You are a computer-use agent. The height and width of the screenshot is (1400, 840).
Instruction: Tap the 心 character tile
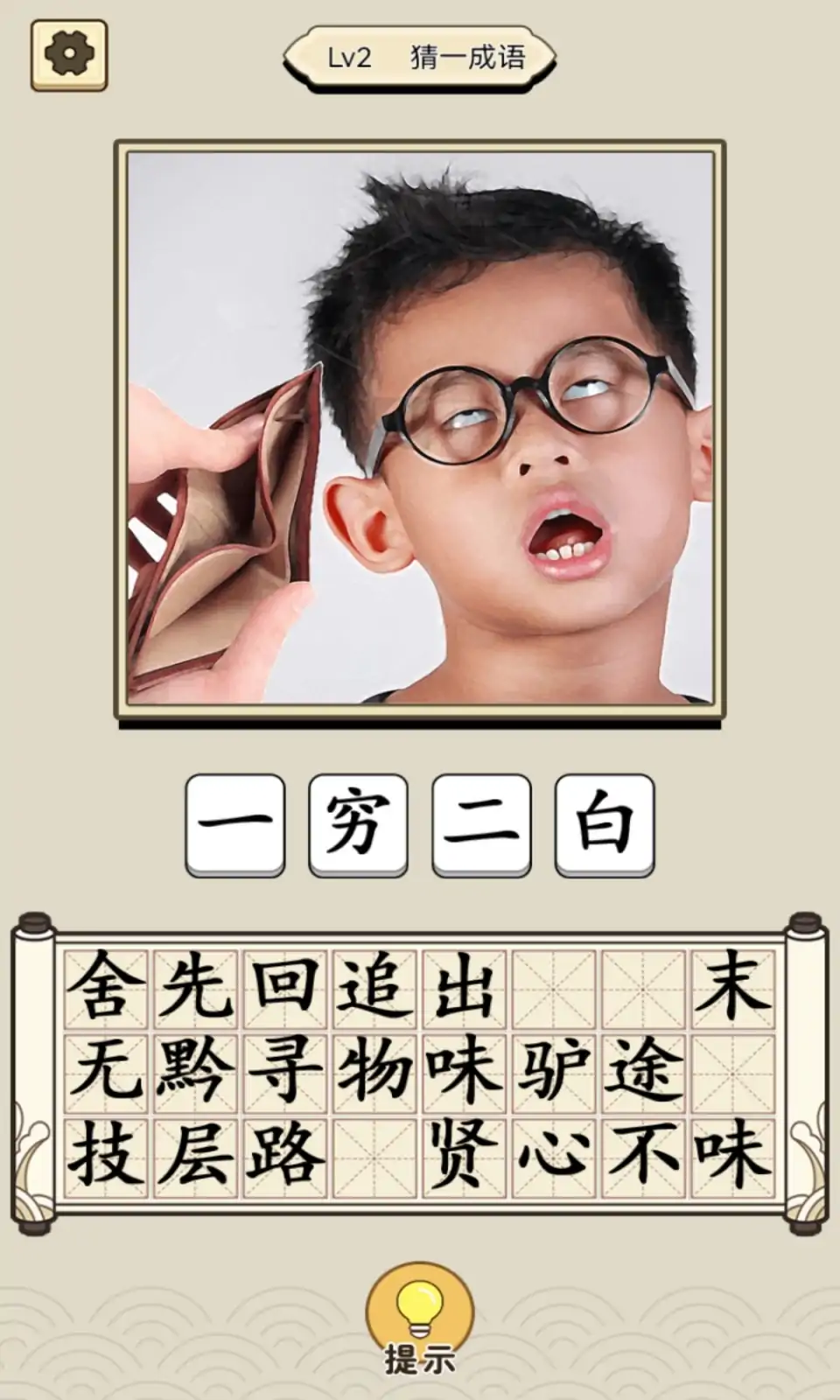point(553,1155)
